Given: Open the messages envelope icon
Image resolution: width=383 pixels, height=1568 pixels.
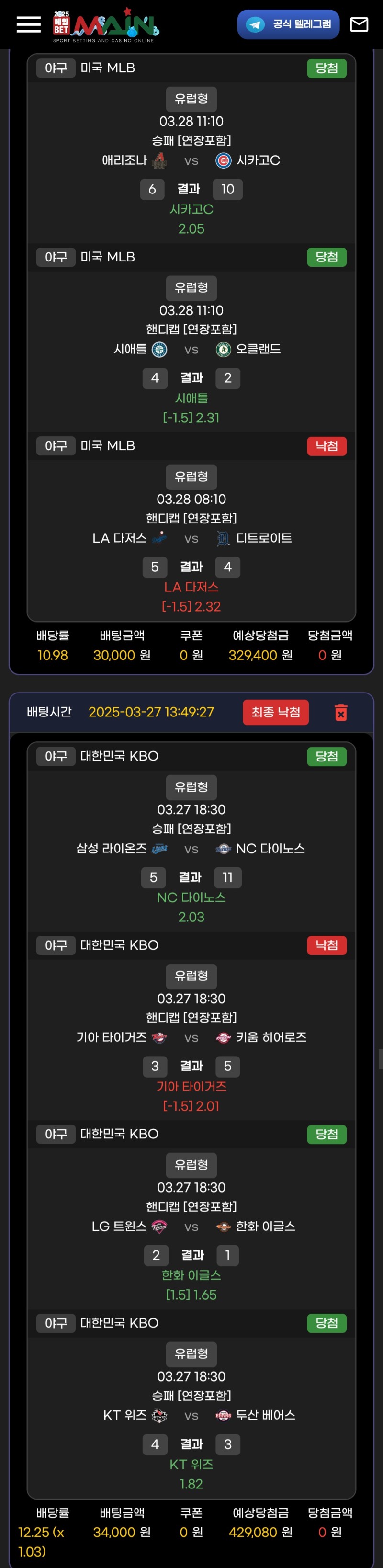Looking at the screenshot, I should [x=359, y=24].
